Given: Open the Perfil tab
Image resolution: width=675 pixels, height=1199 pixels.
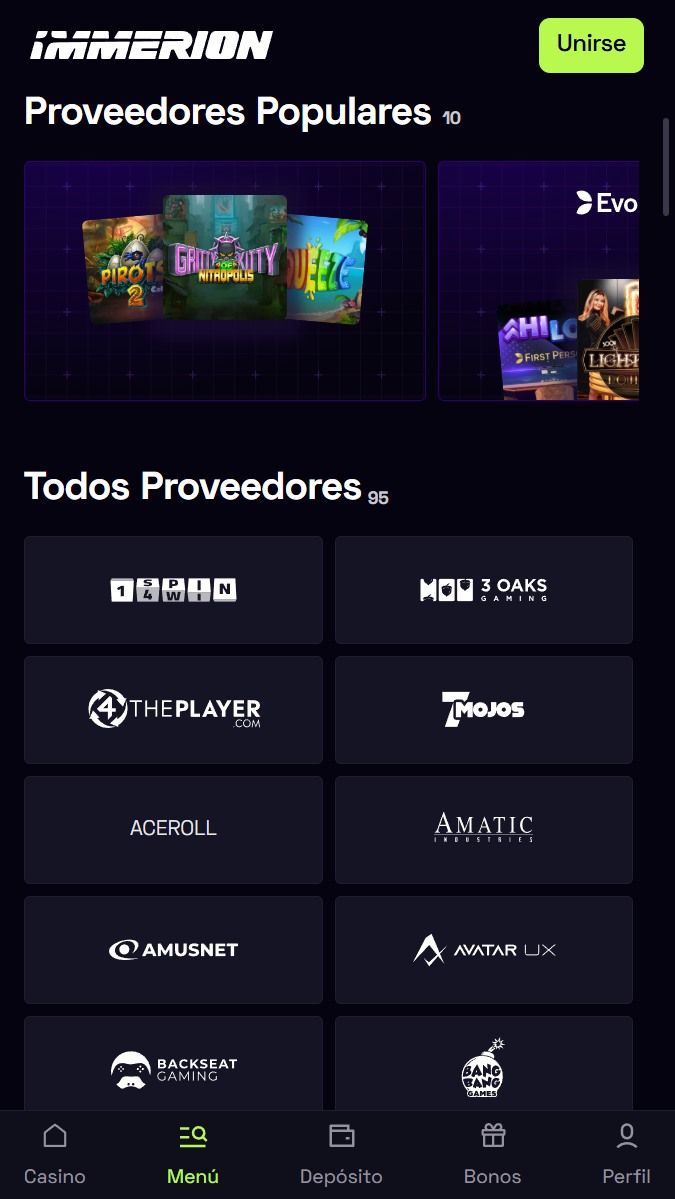Looking at the screenshot, I should click(x=626, y=1155).
